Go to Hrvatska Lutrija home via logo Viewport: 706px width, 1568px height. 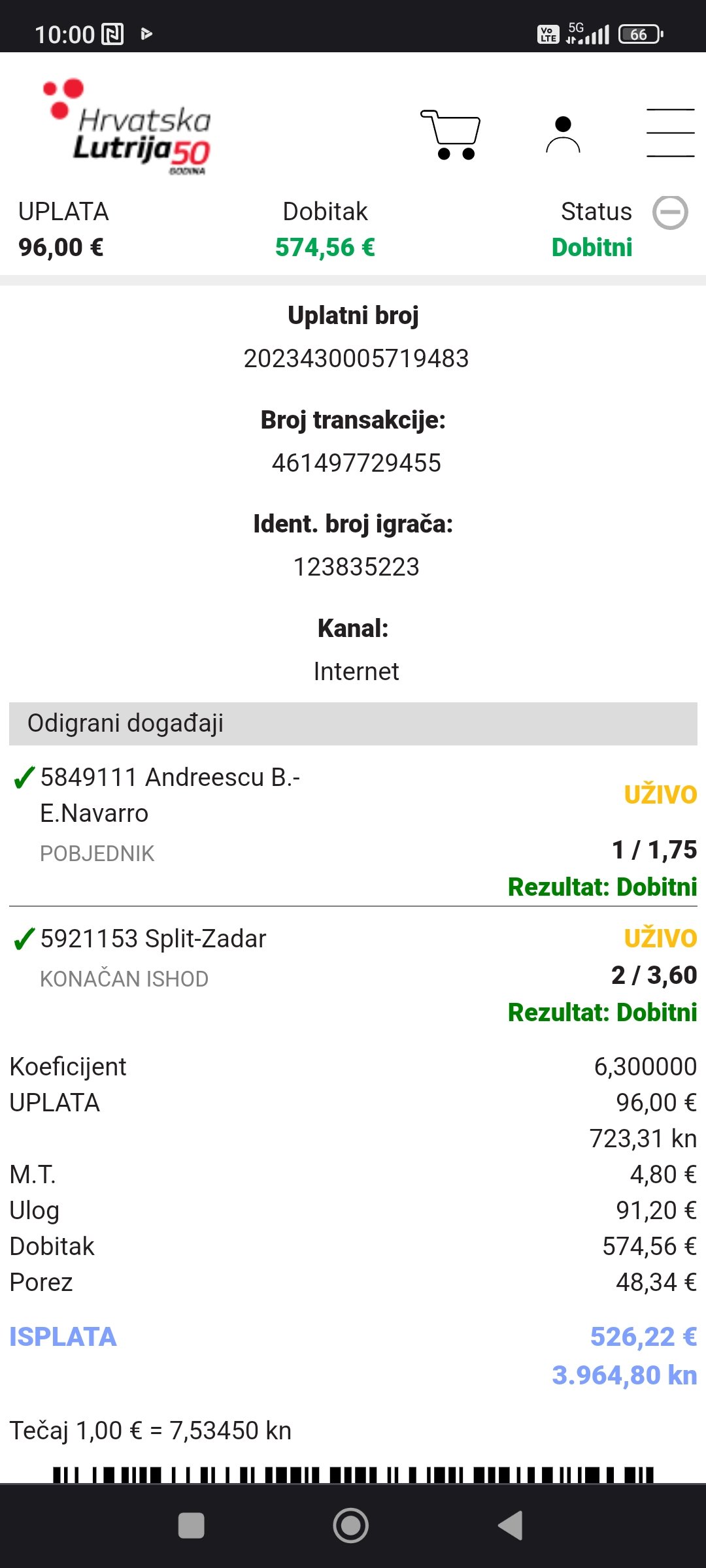[126, 127]
